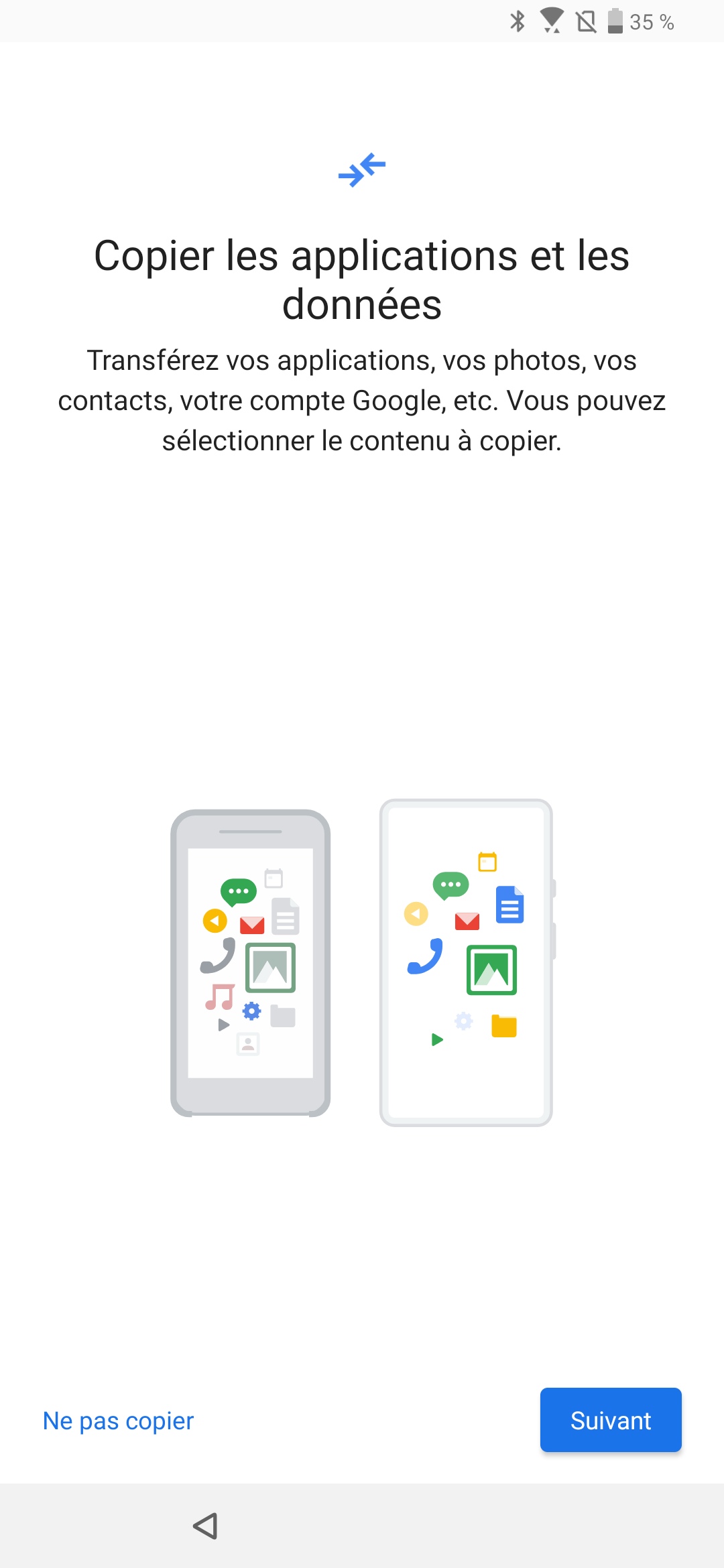The height and width of the screenshot is (1568, 724).
Task: Go back with the system back arrow
Action: click(x=205, y=1526)
